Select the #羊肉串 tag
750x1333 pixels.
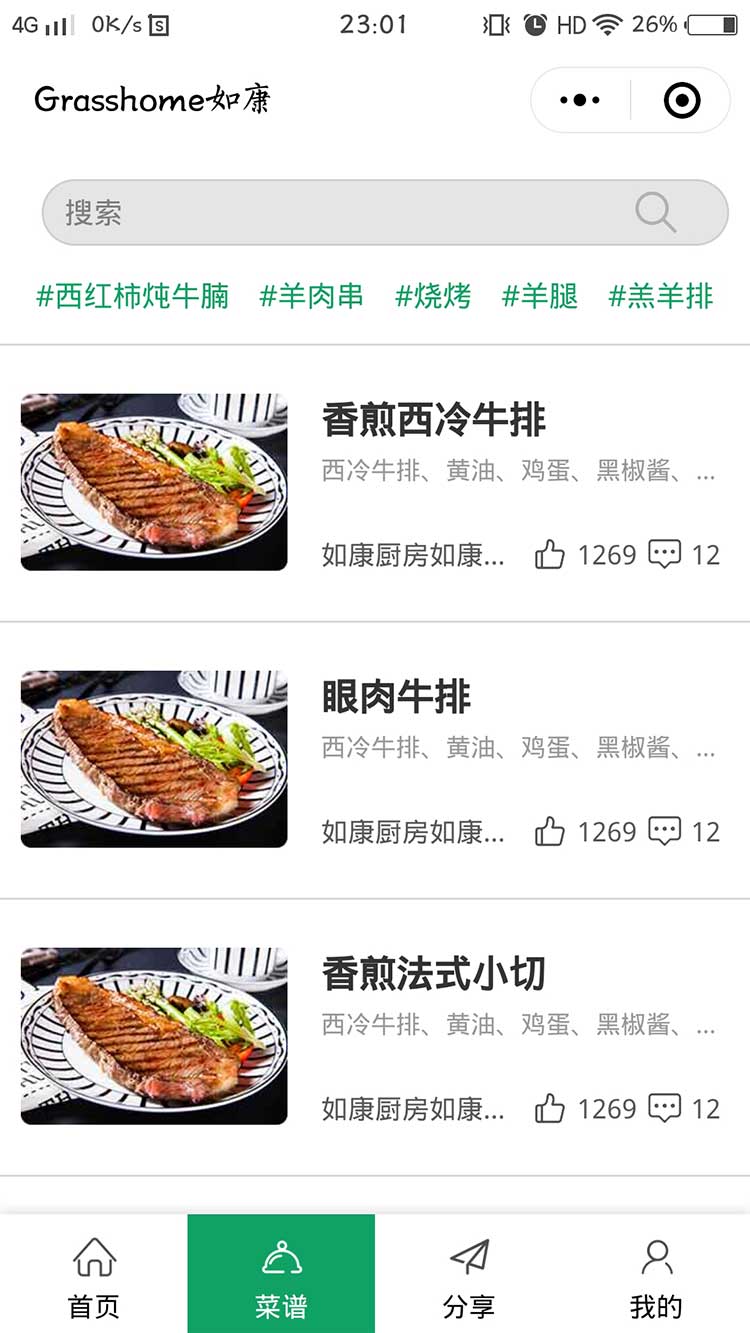(x=311, y=296)
